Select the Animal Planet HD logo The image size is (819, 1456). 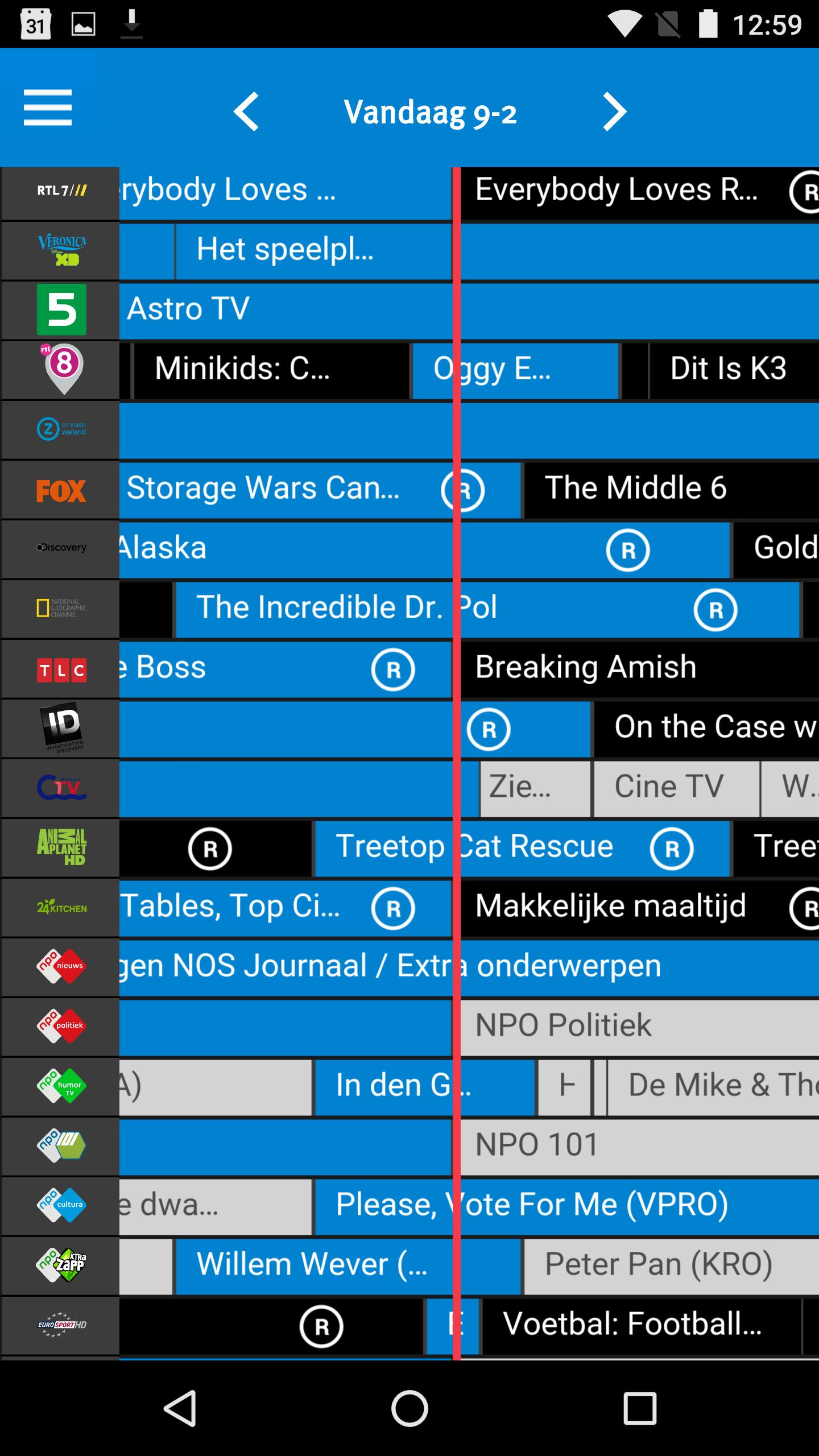pos(60,847)
